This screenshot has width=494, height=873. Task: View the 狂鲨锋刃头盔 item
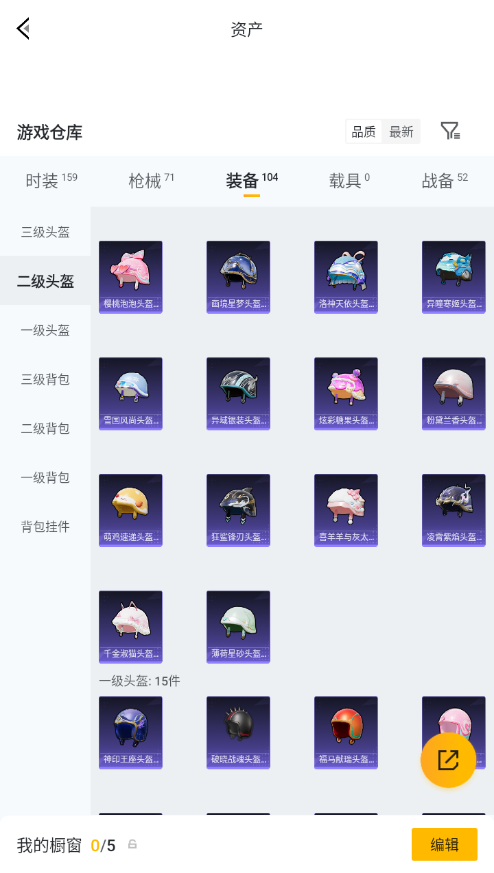[238, 511]
